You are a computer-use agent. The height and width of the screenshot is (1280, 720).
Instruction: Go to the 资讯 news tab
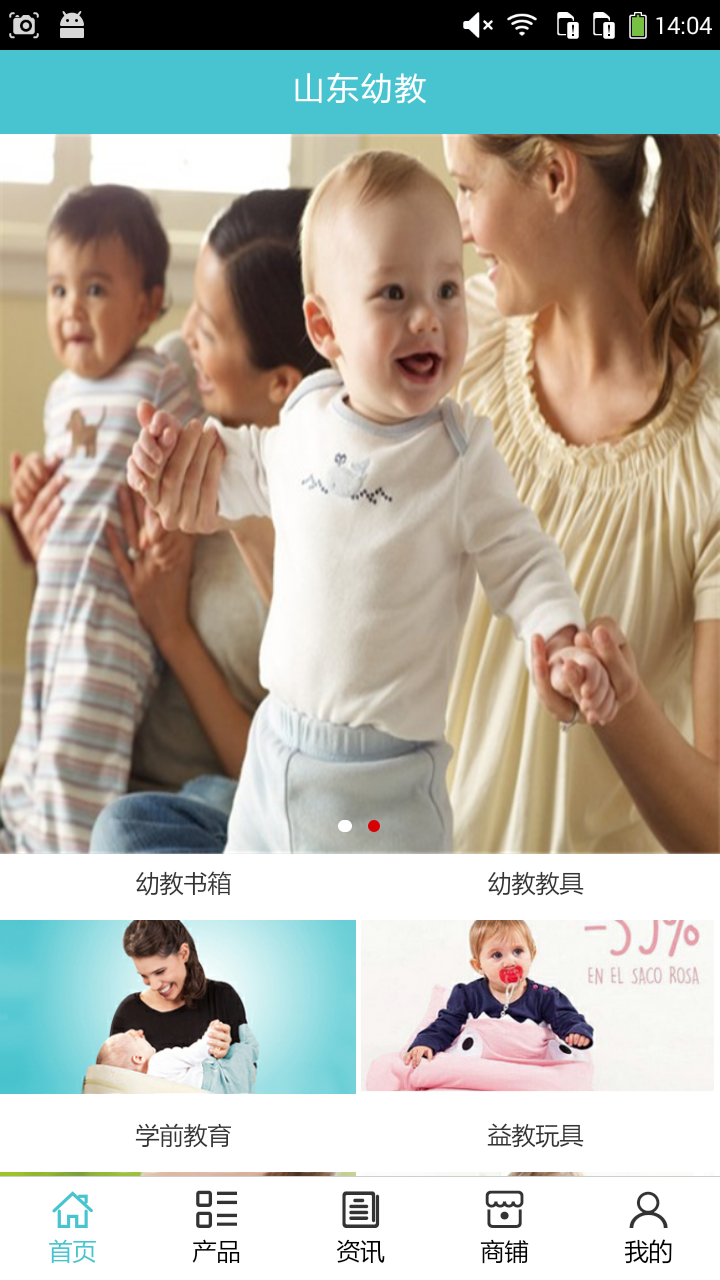(360, 1228)
